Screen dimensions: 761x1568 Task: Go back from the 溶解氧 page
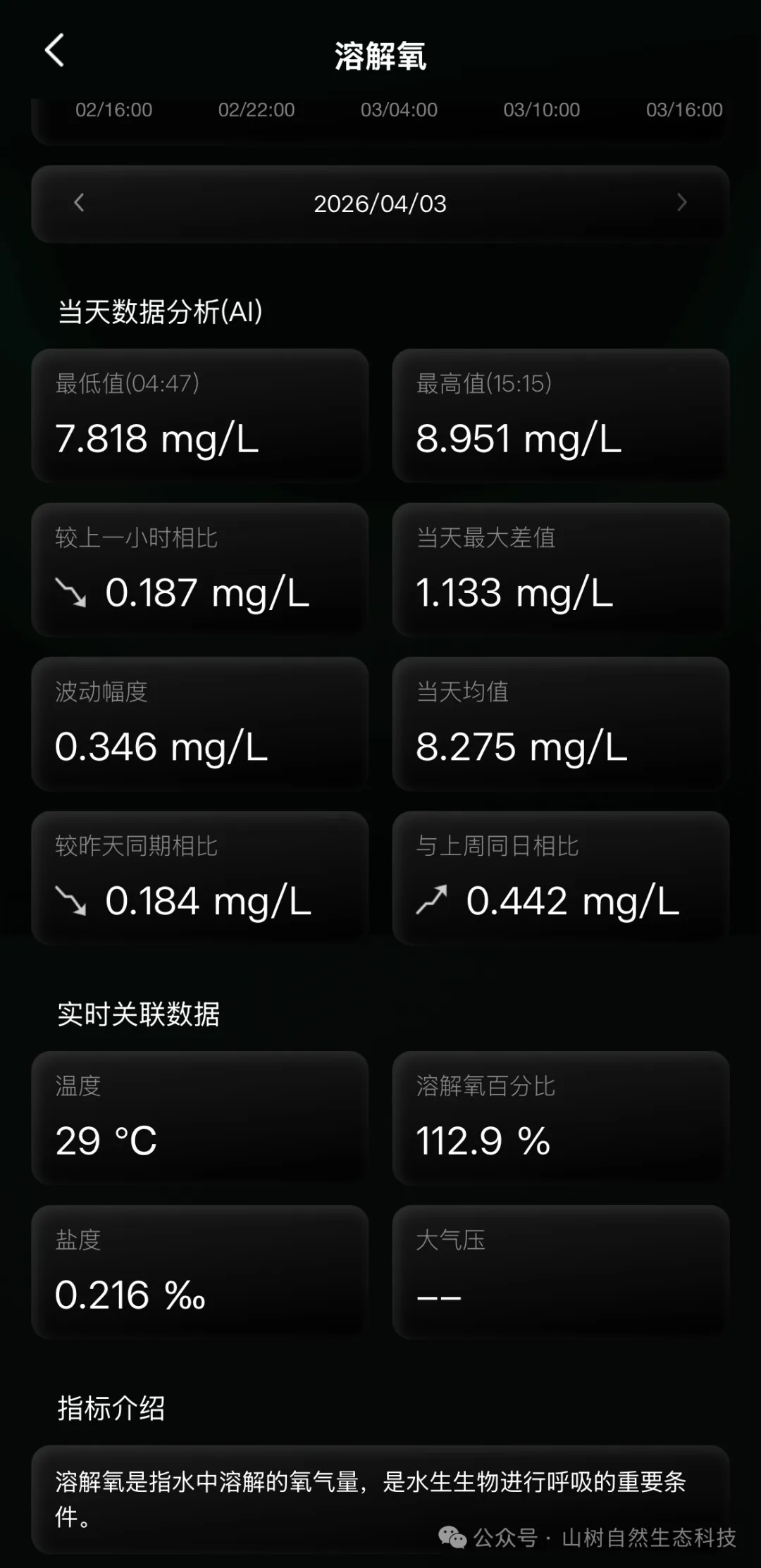click(55, 51)
